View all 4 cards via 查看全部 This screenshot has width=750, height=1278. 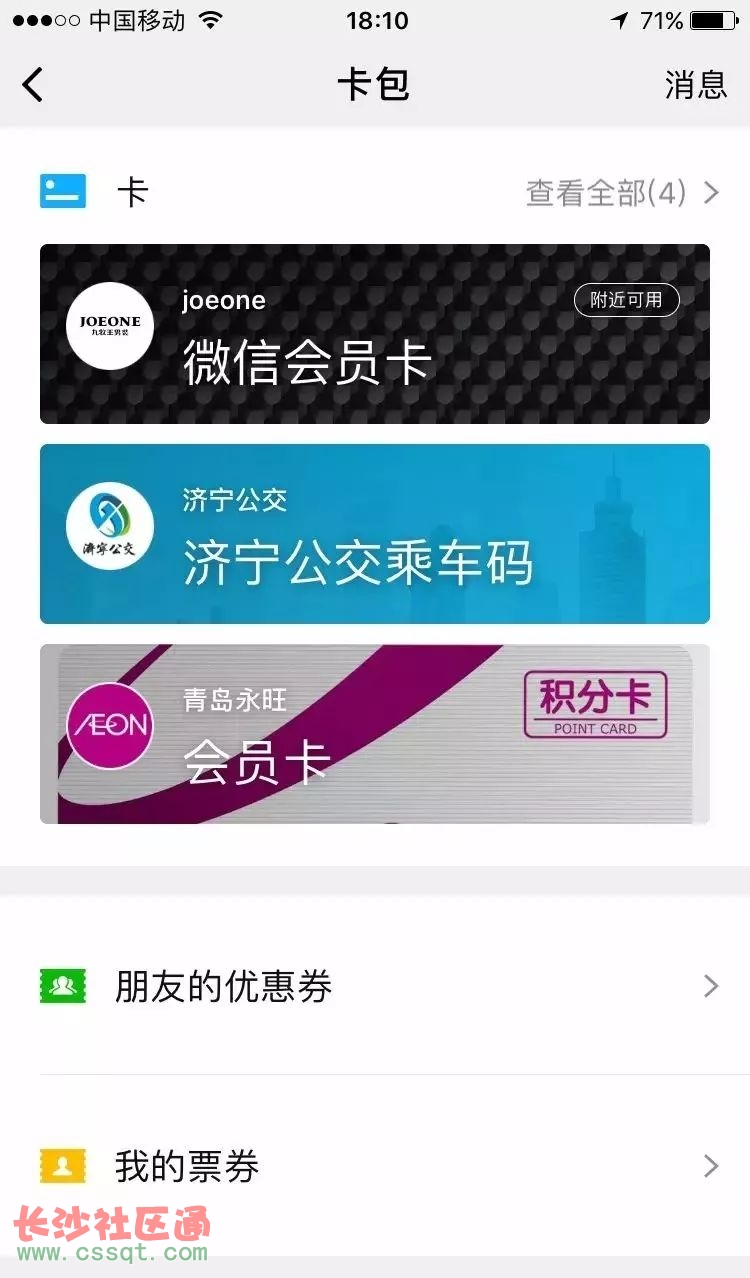[621, 192]
